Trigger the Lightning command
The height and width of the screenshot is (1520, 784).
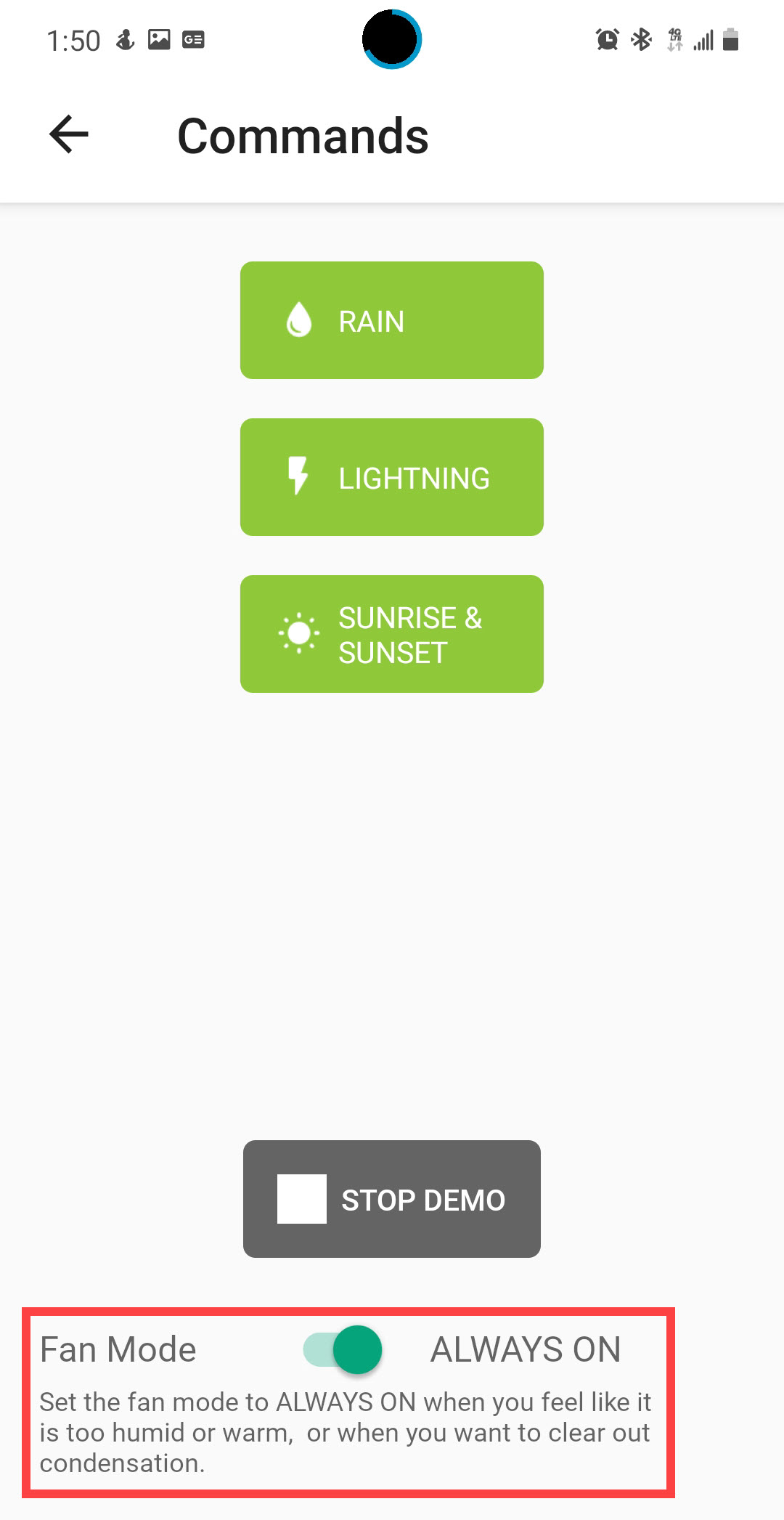391,477
